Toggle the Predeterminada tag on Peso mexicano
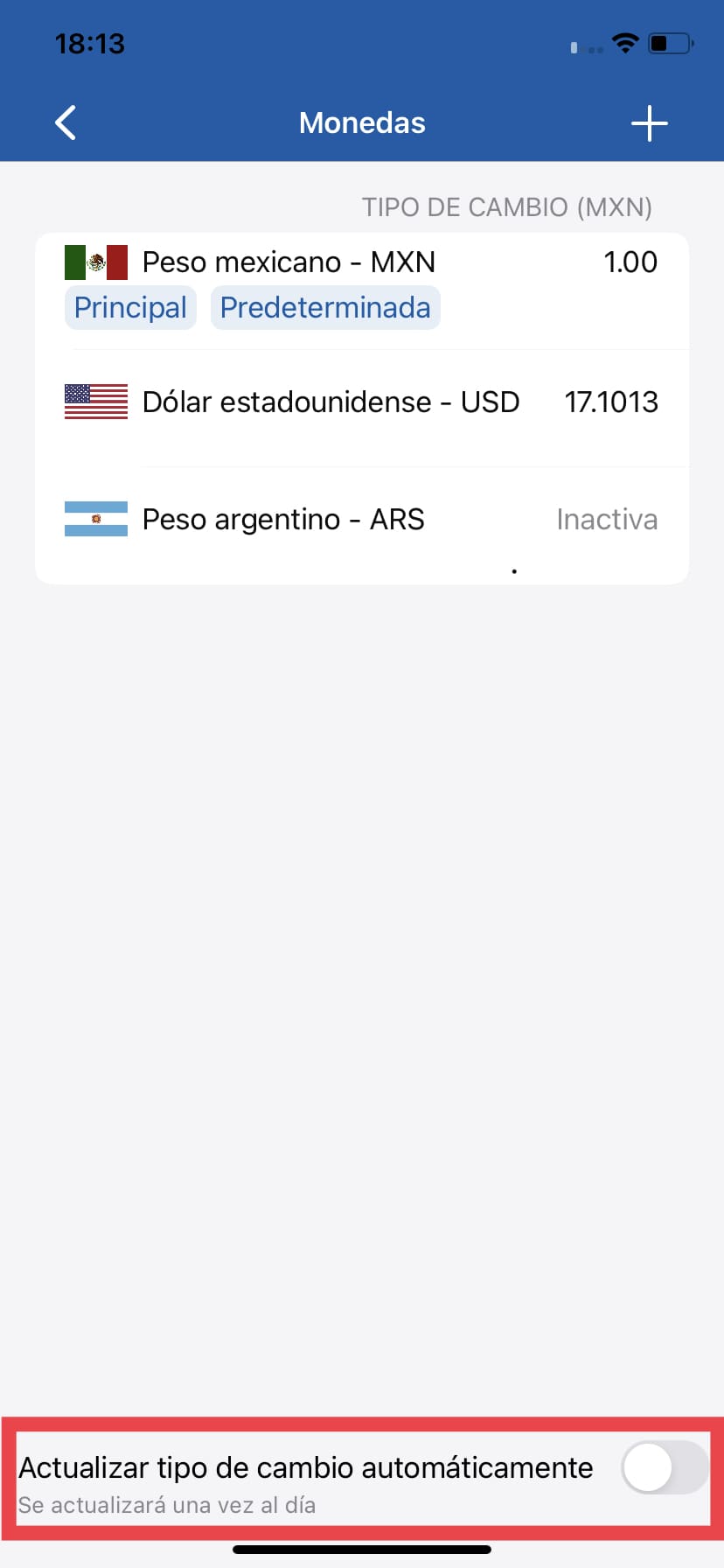 pos(324,307)
